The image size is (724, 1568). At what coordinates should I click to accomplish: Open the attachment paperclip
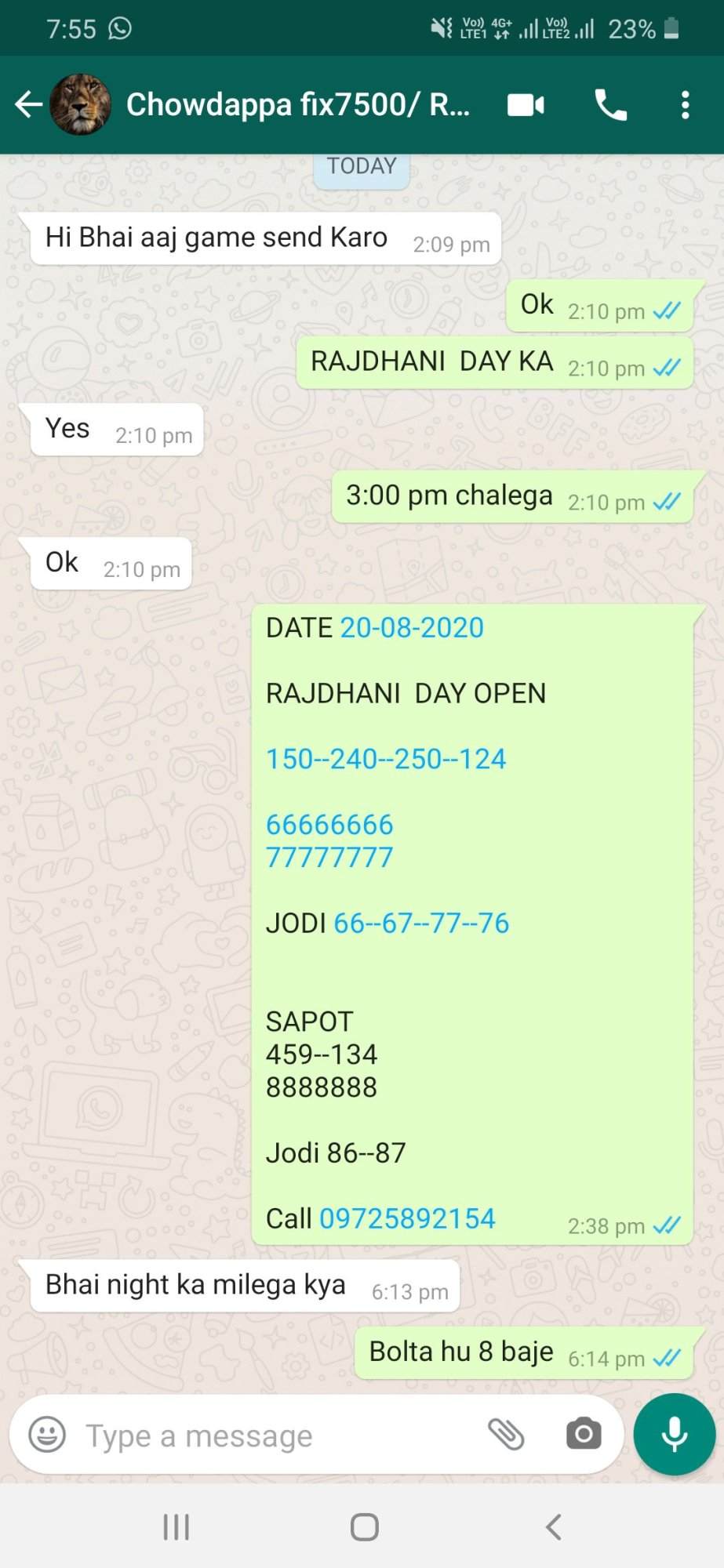click(506, 1435)
